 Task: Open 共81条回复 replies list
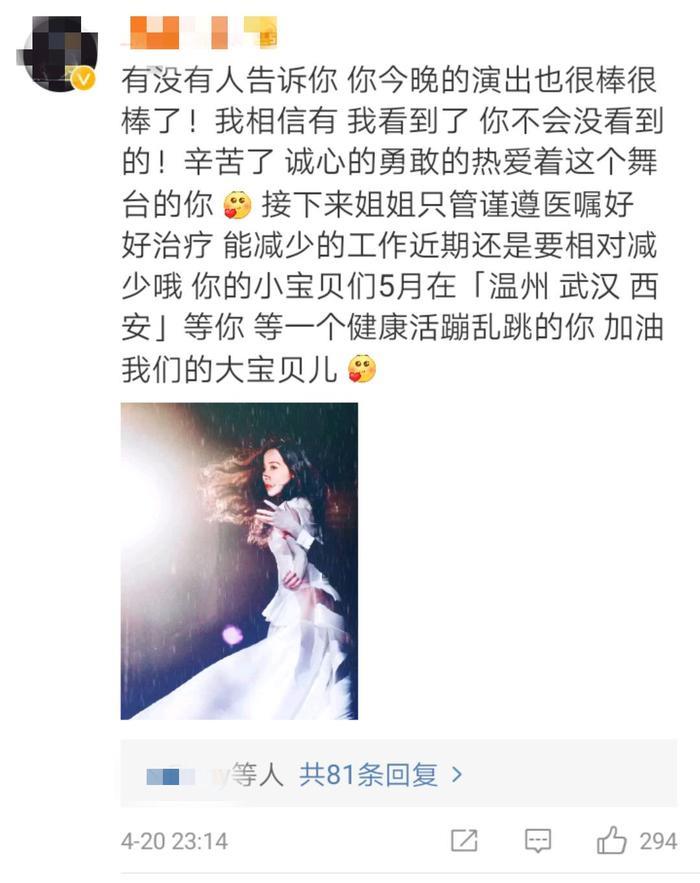pos(381,774)
